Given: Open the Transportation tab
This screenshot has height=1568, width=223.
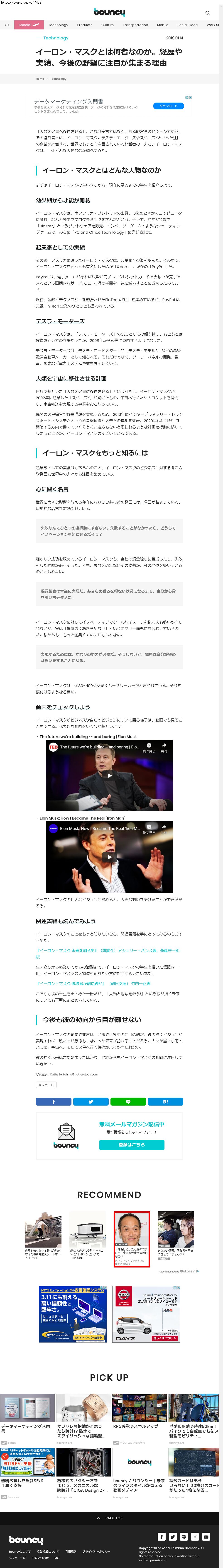Looking at the screenshot, I should point(135,25).
